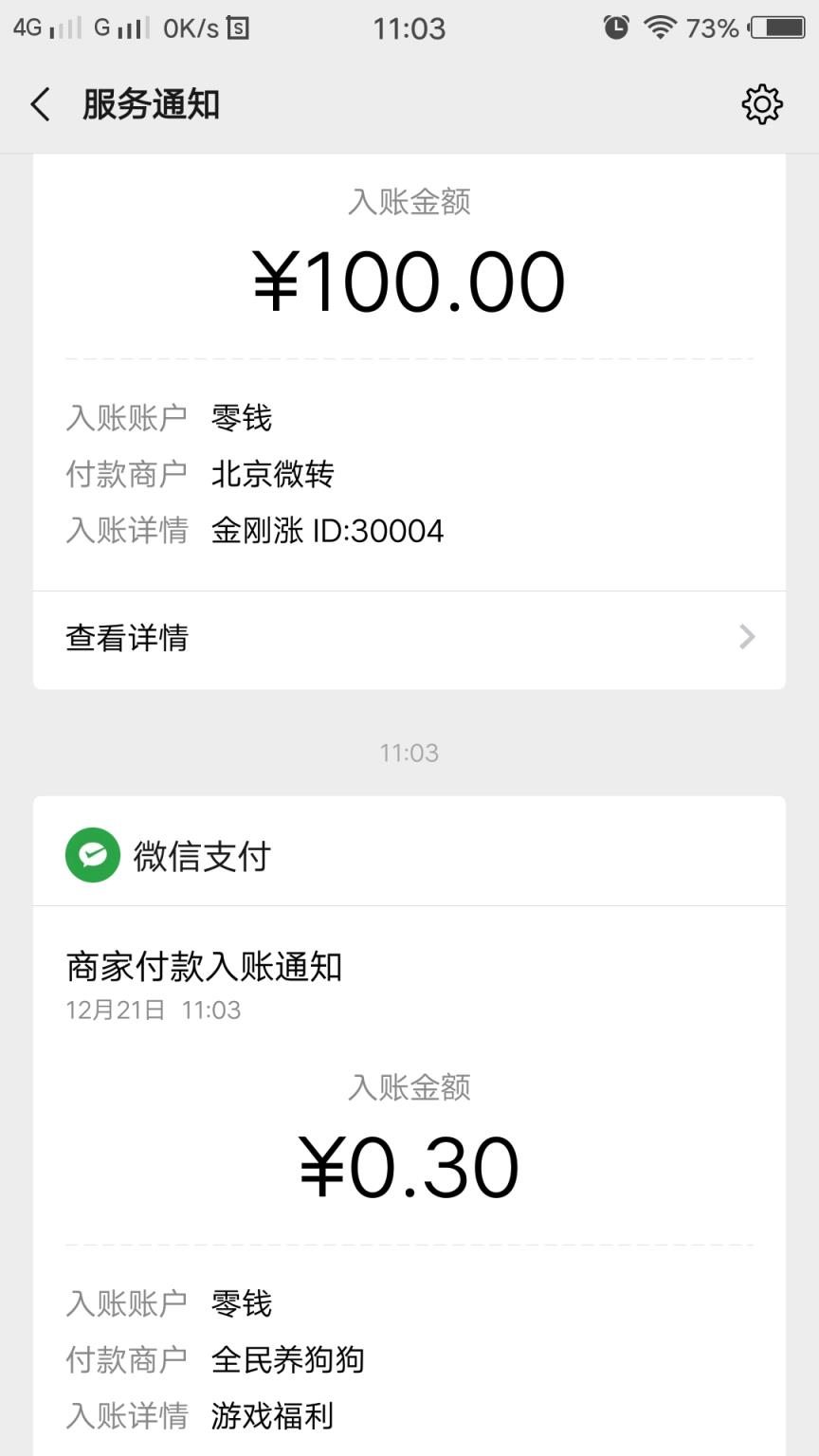Tap the 金刚涨 ID:30004 detail text
The height and width of the screenshot is (1456, 819).
pos(329,529)
